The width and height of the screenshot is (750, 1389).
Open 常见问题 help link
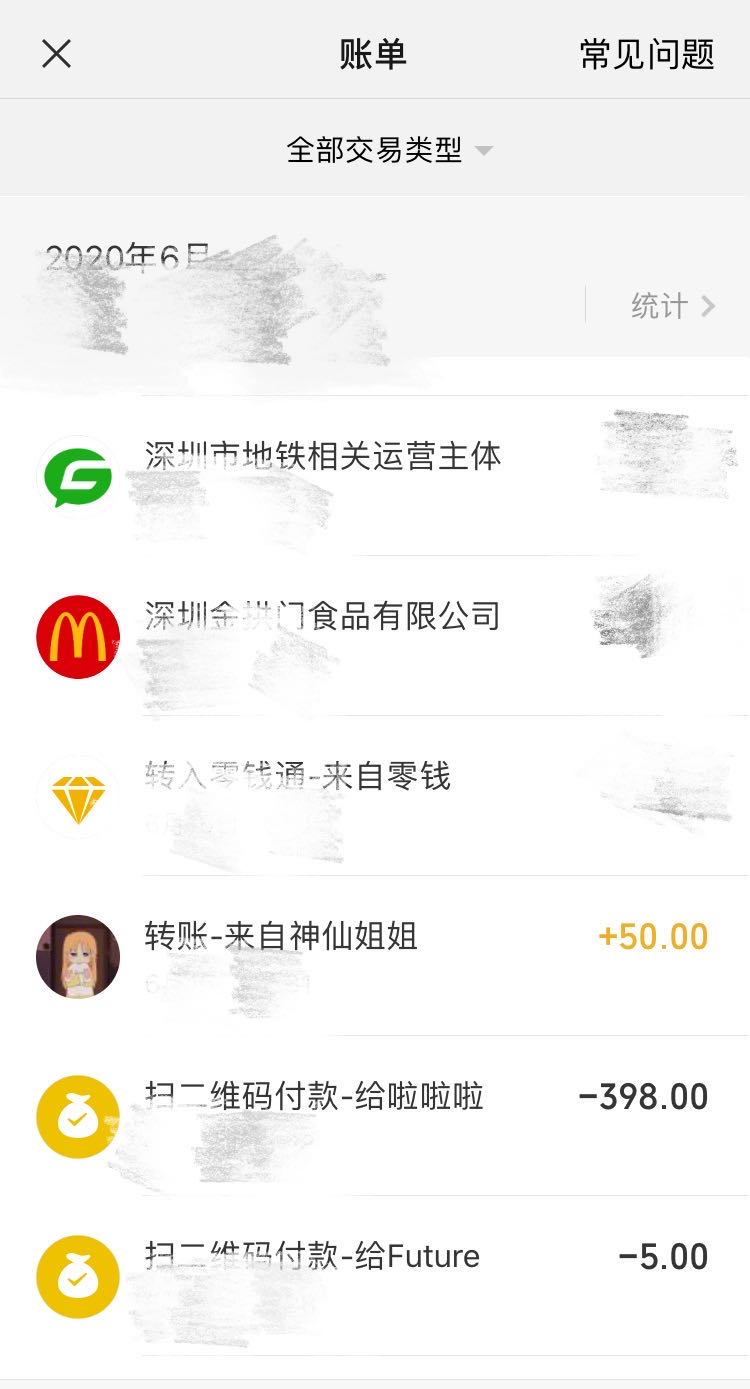click(647, 53)
